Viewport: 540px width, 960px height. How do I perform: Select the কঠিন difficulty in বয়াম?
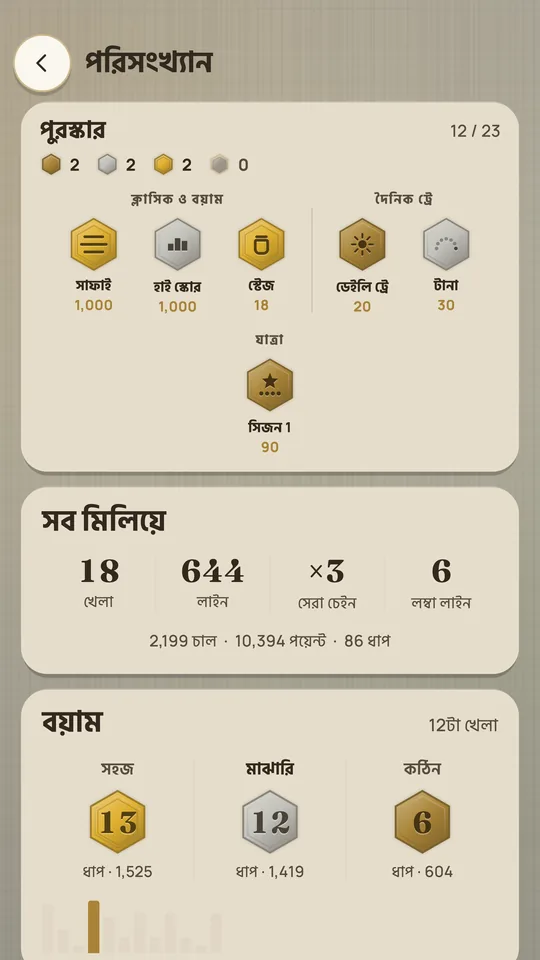click(x=422, y=820)
